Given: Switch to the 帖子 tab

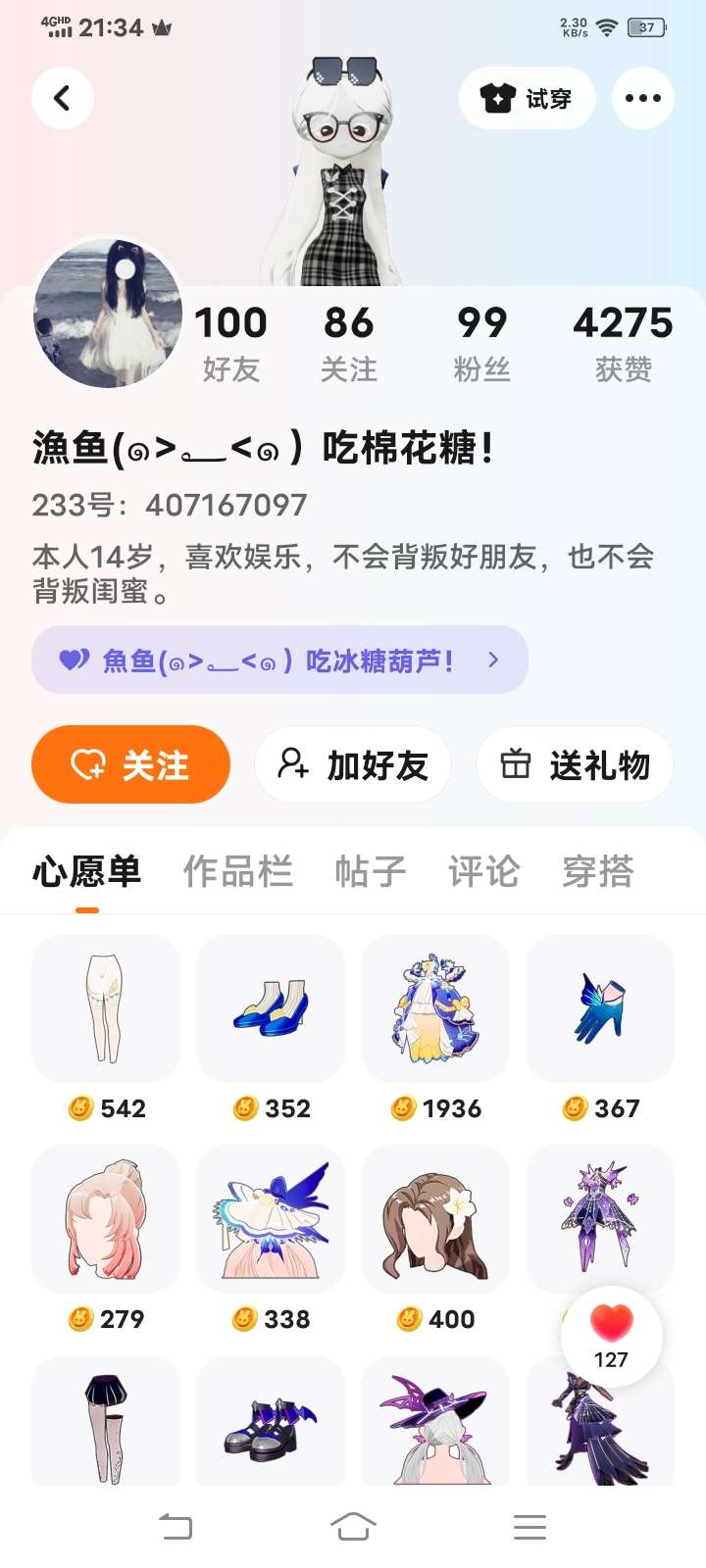Looking at the screenshot, I should pos(370,870).
